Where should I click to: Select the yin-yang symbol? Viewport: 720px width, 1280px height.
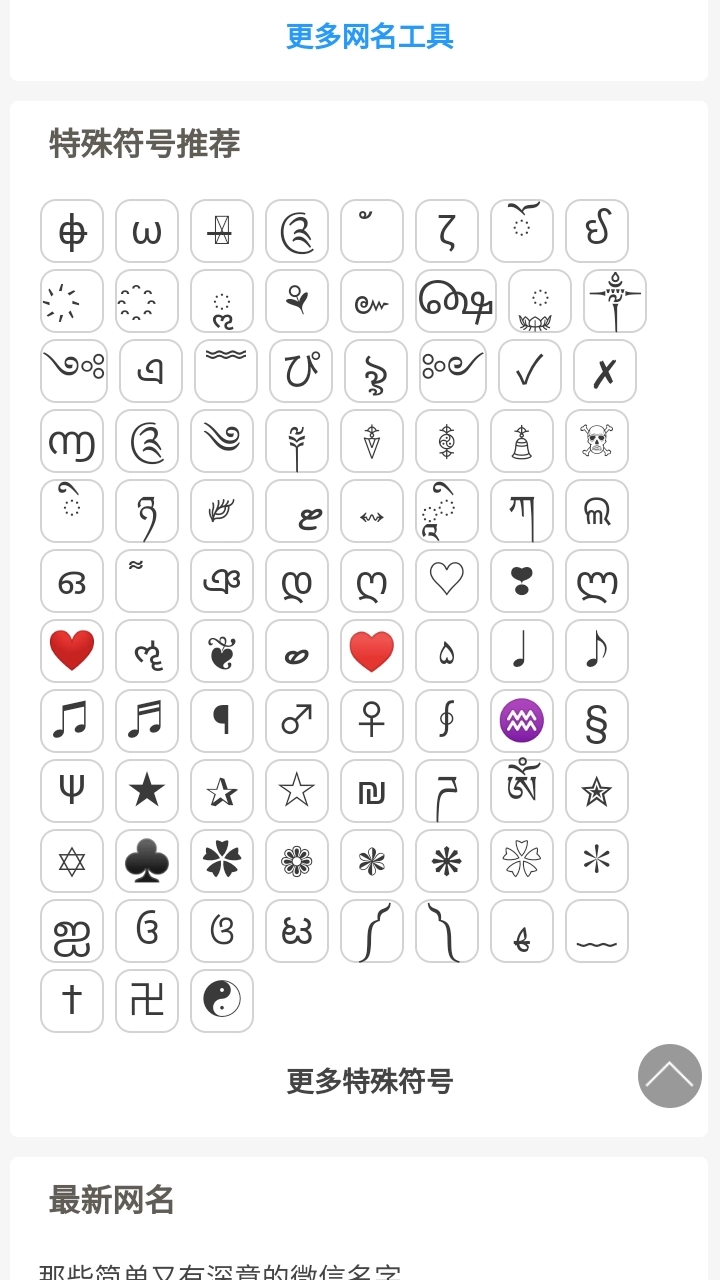pos(222,1001)
